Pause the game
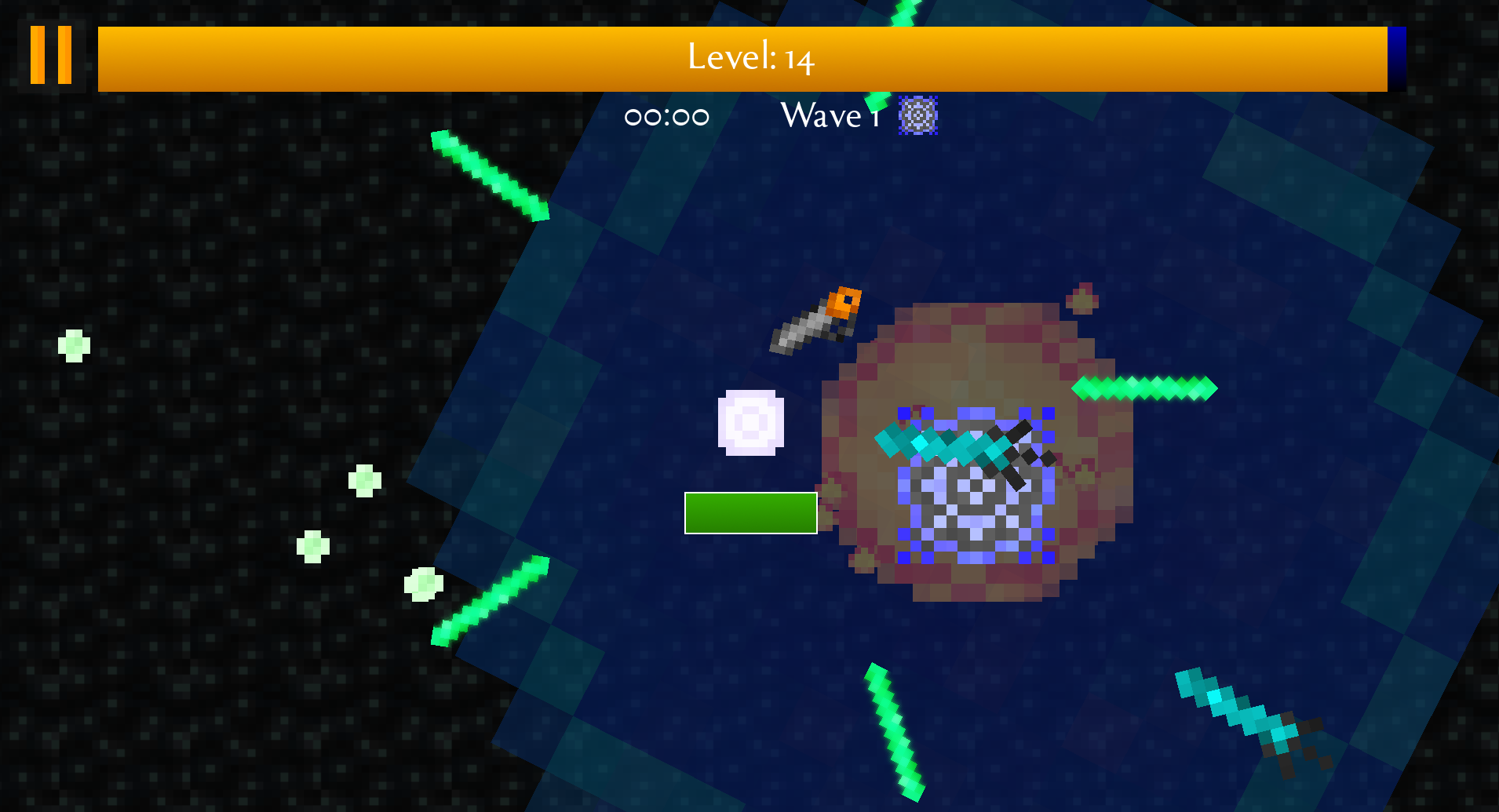Screen dimensions: 1499x812 point(51,55)
